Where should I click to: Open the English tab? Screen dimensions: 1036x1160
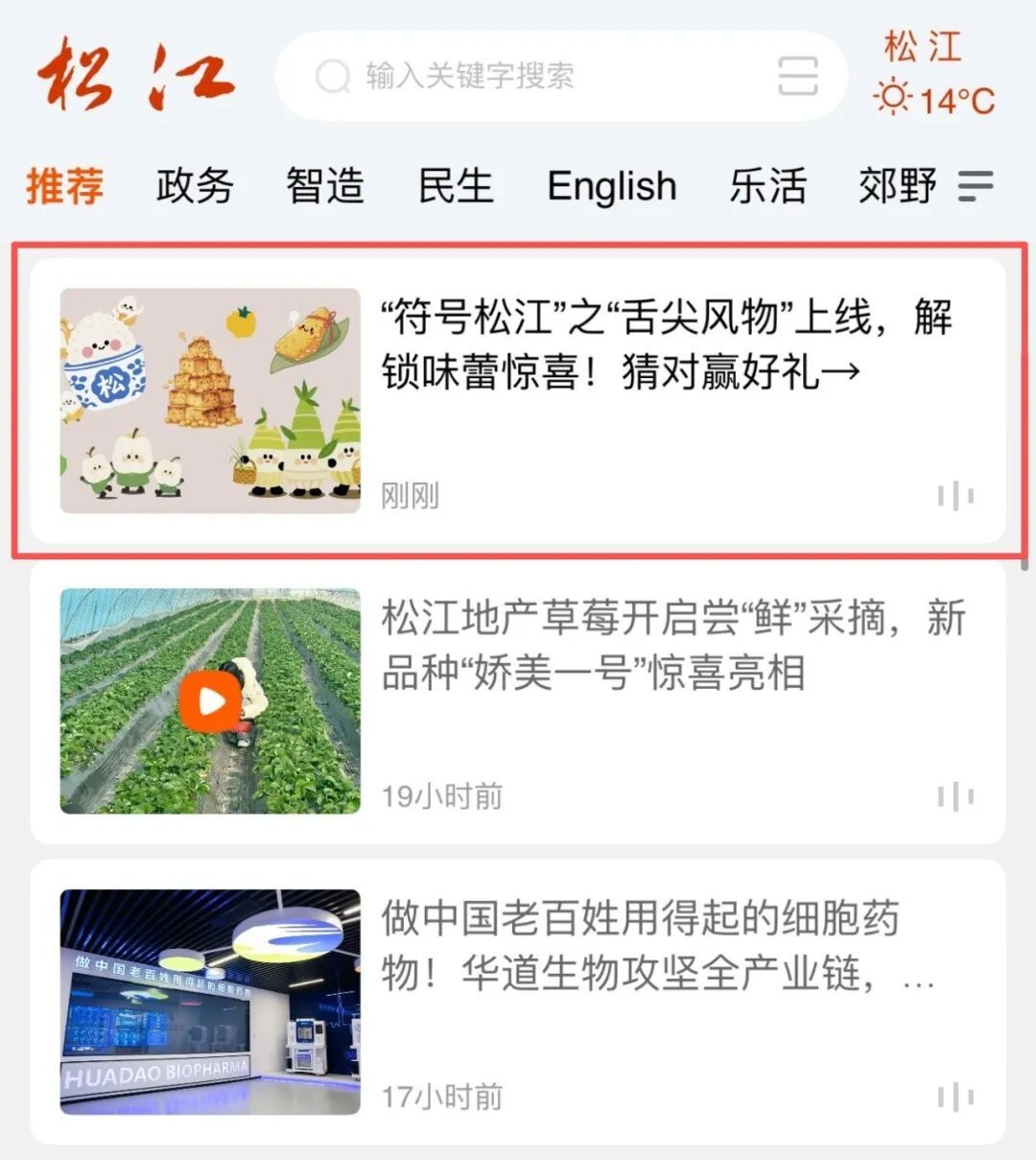click(x=611, y=185)
